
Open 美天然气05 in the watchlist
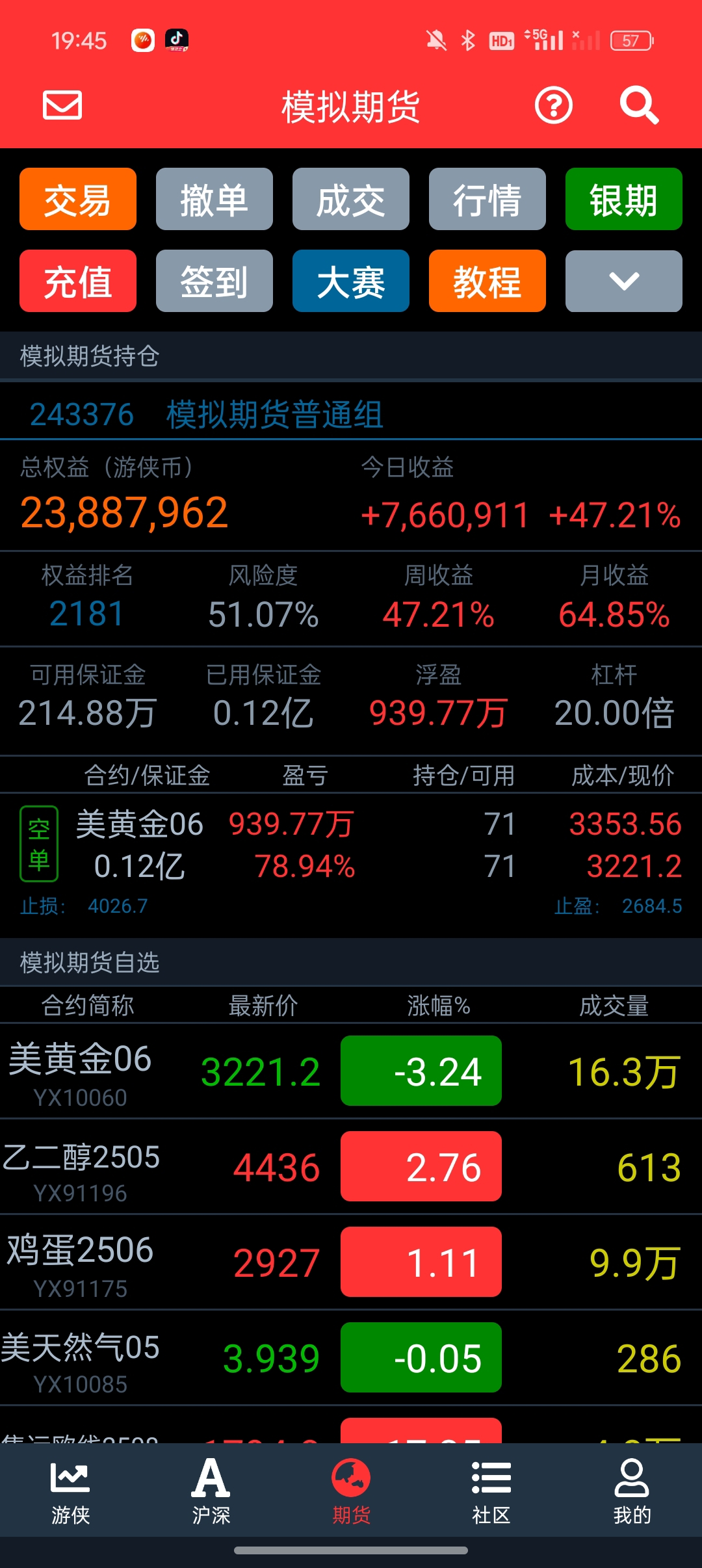point(351,1357)
